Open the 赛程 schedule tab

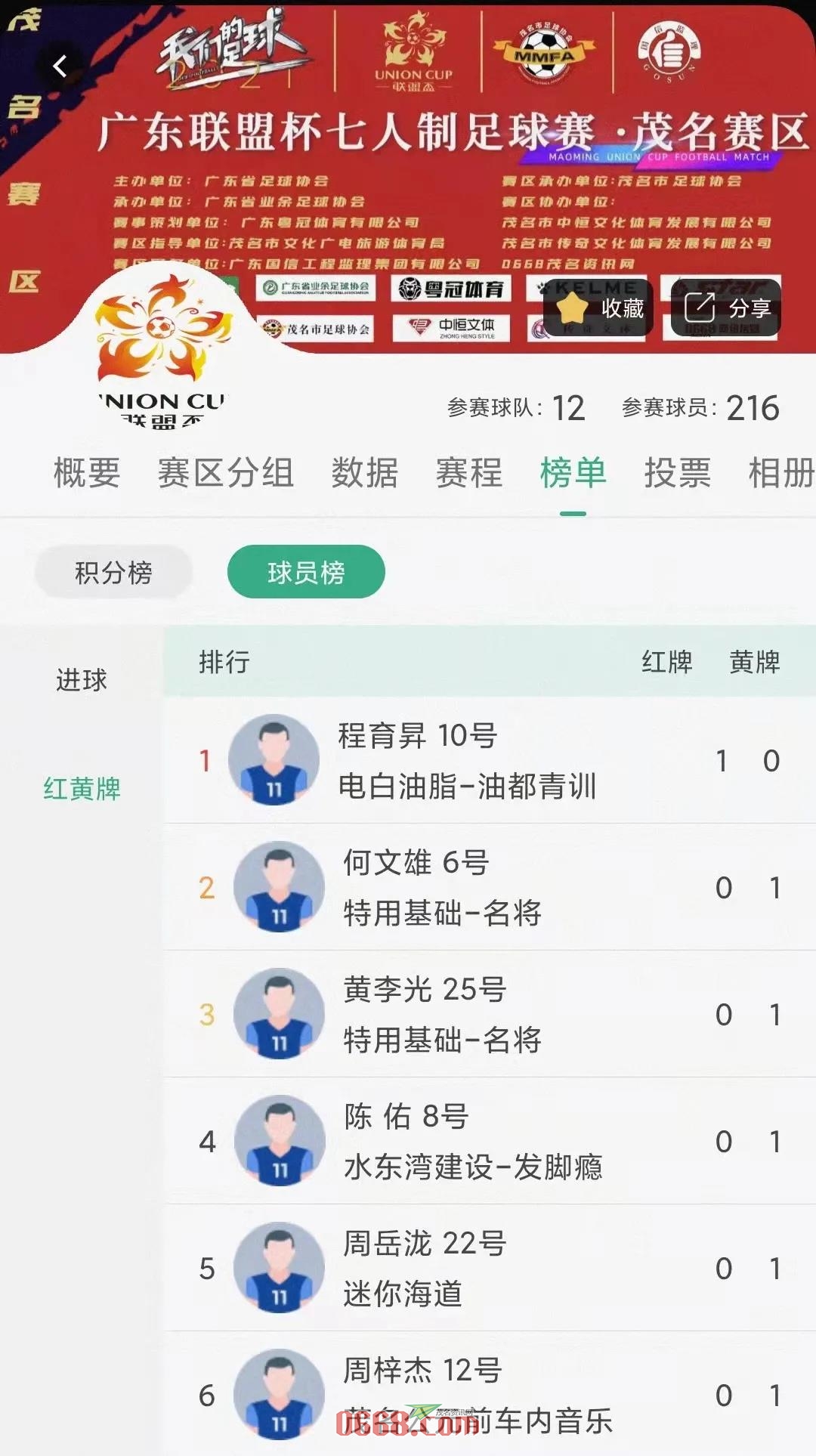point(469,474)
